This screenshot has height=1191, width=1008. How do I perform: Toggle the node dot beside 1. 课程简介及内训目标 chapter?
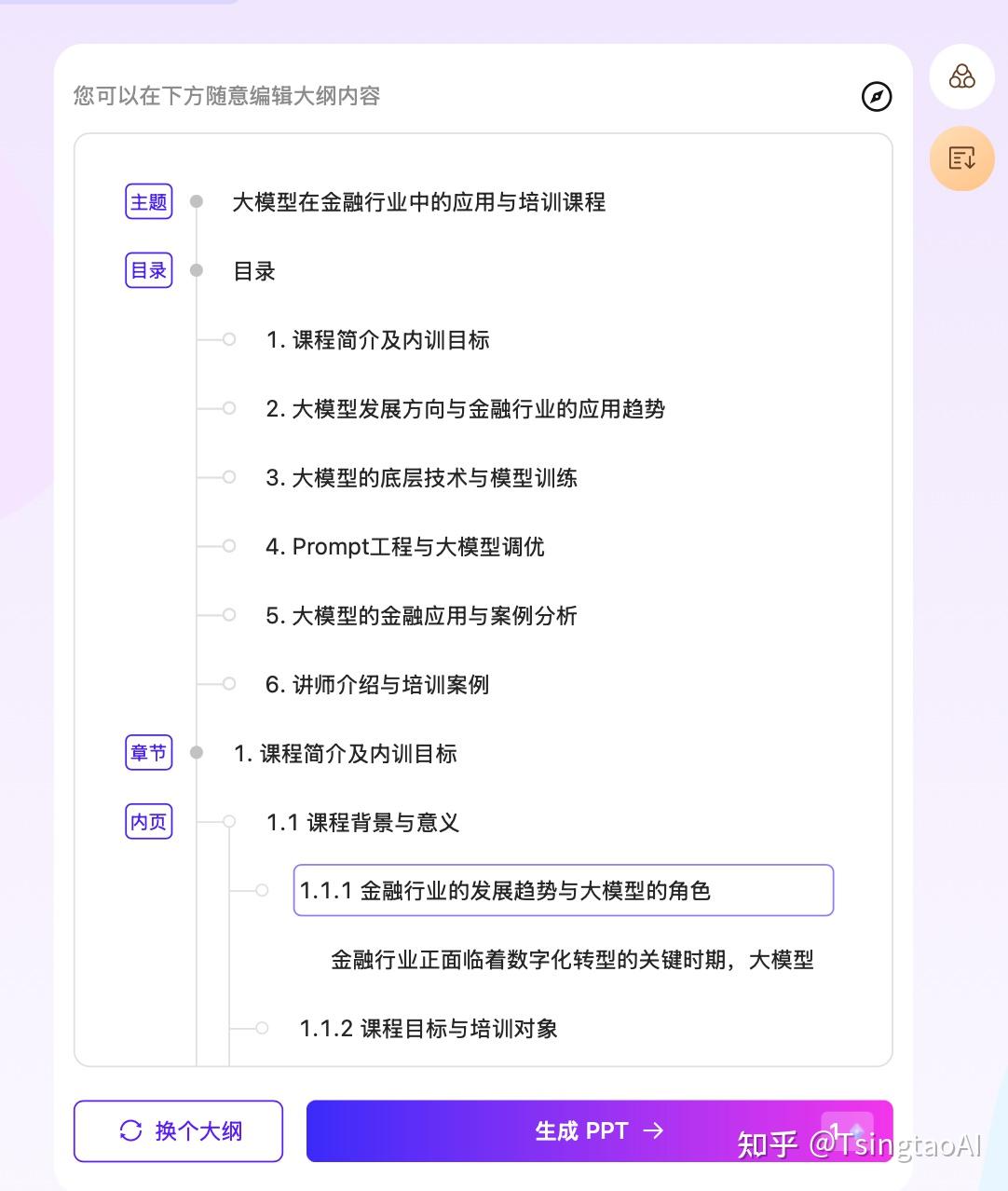point(196,752)
